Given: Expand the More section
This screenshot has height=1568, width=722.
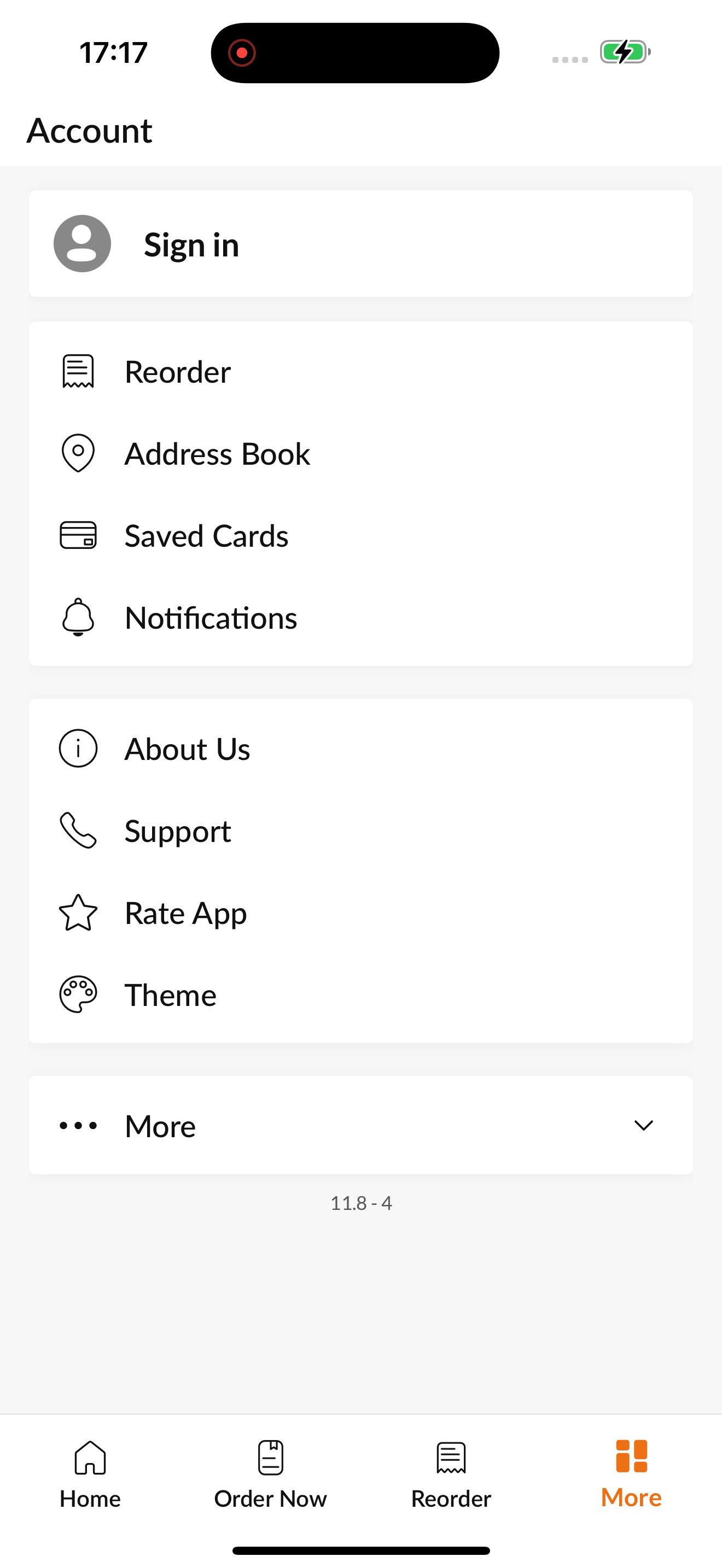Looking at the screenshot, I should coord(360,1126).
